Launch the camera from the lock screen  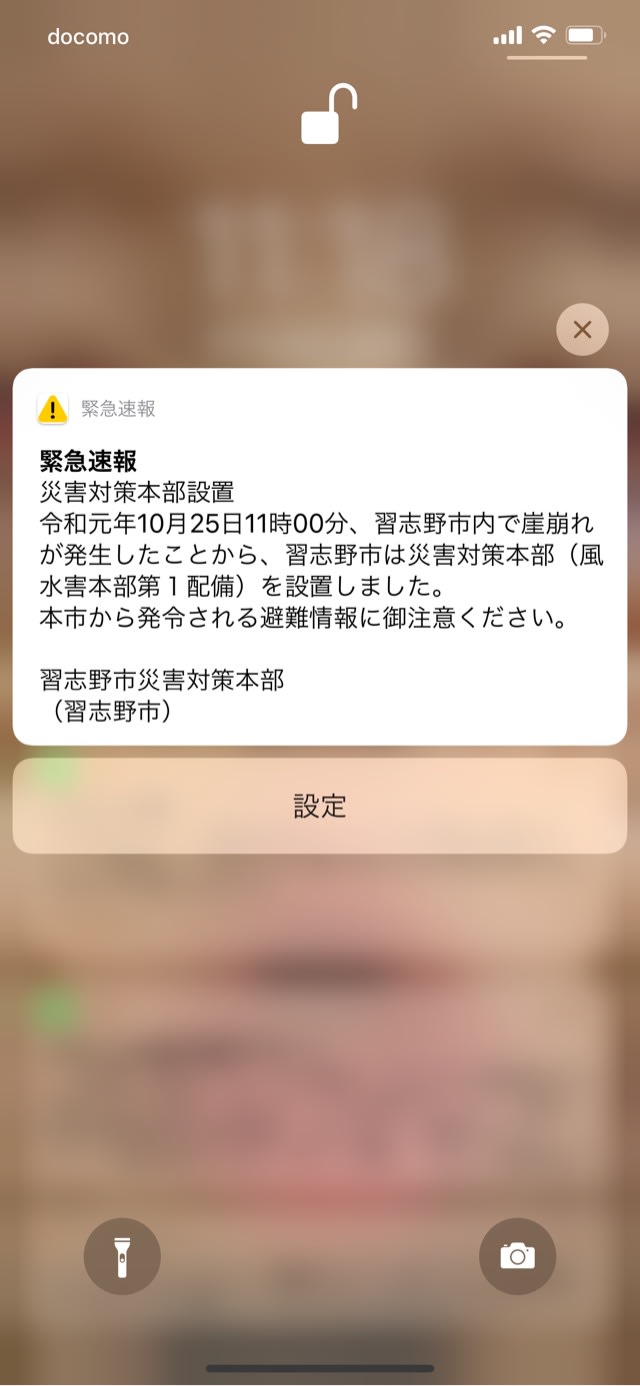coord(517,1256)
